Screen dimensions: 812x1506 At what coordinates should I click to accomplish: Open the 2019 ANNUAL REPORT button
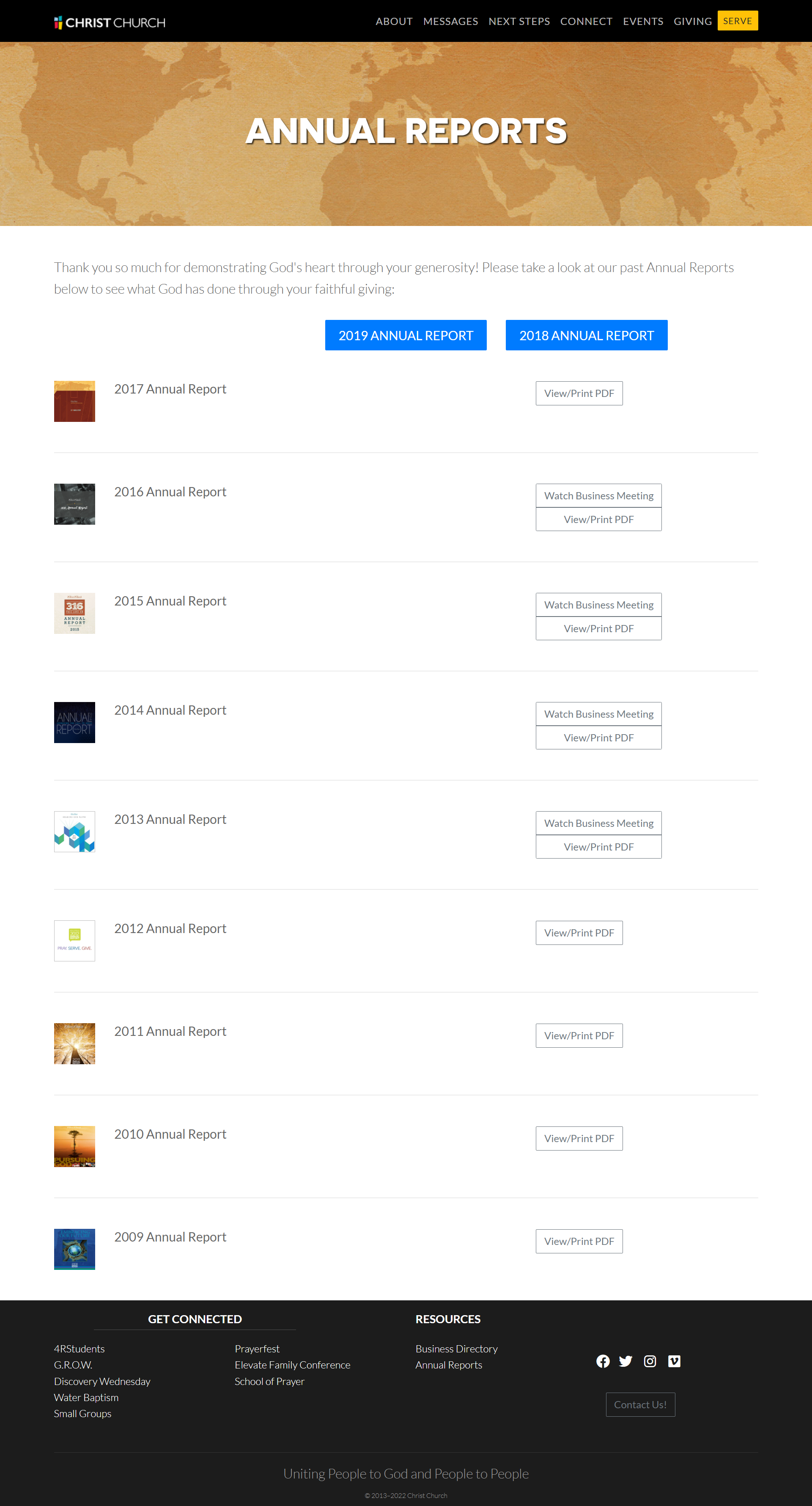coord(406,335)
